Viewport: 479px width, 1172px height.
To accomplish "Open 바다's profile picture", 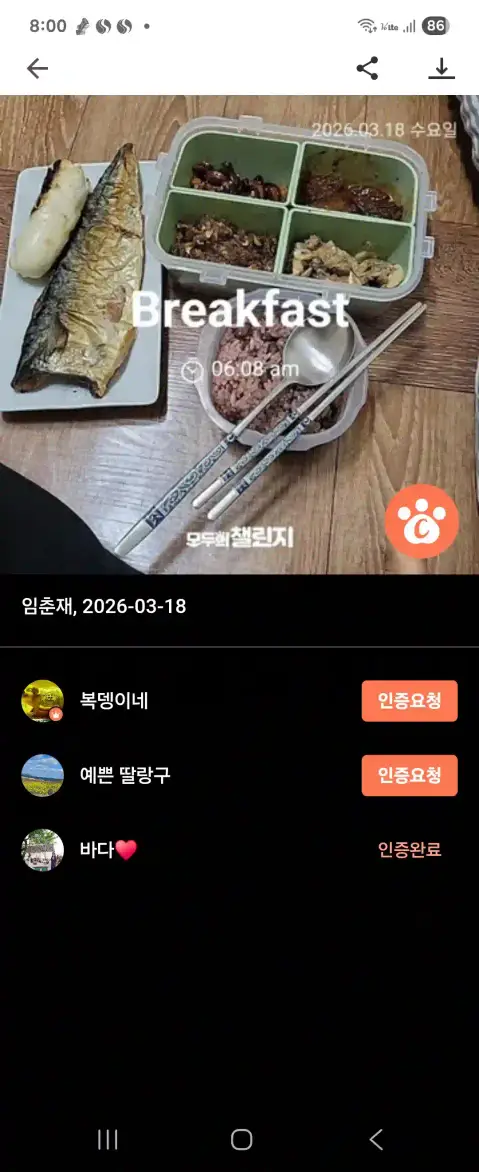I will [x=43, y=850].
